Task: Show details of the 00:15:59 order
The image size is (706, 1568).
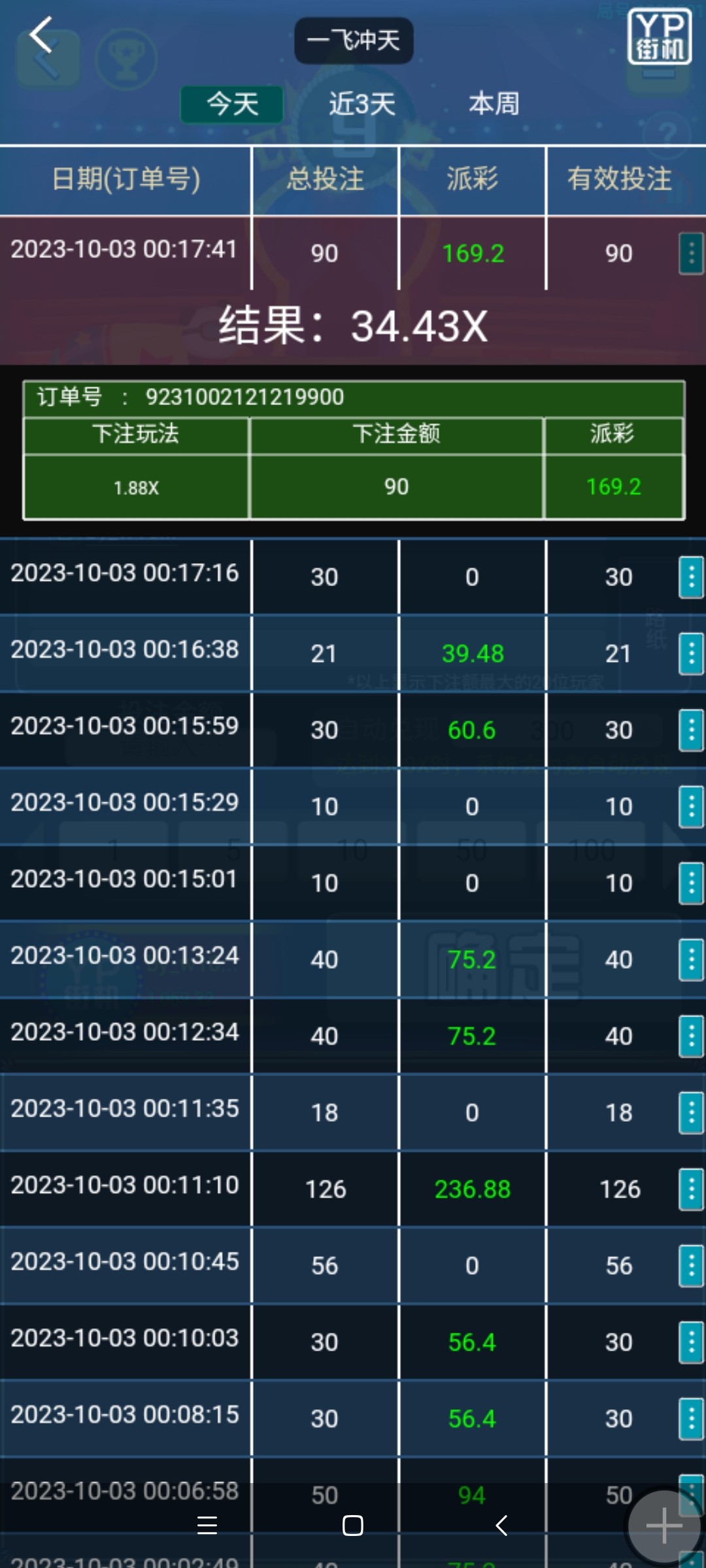Action: click(x=691, y=730)
